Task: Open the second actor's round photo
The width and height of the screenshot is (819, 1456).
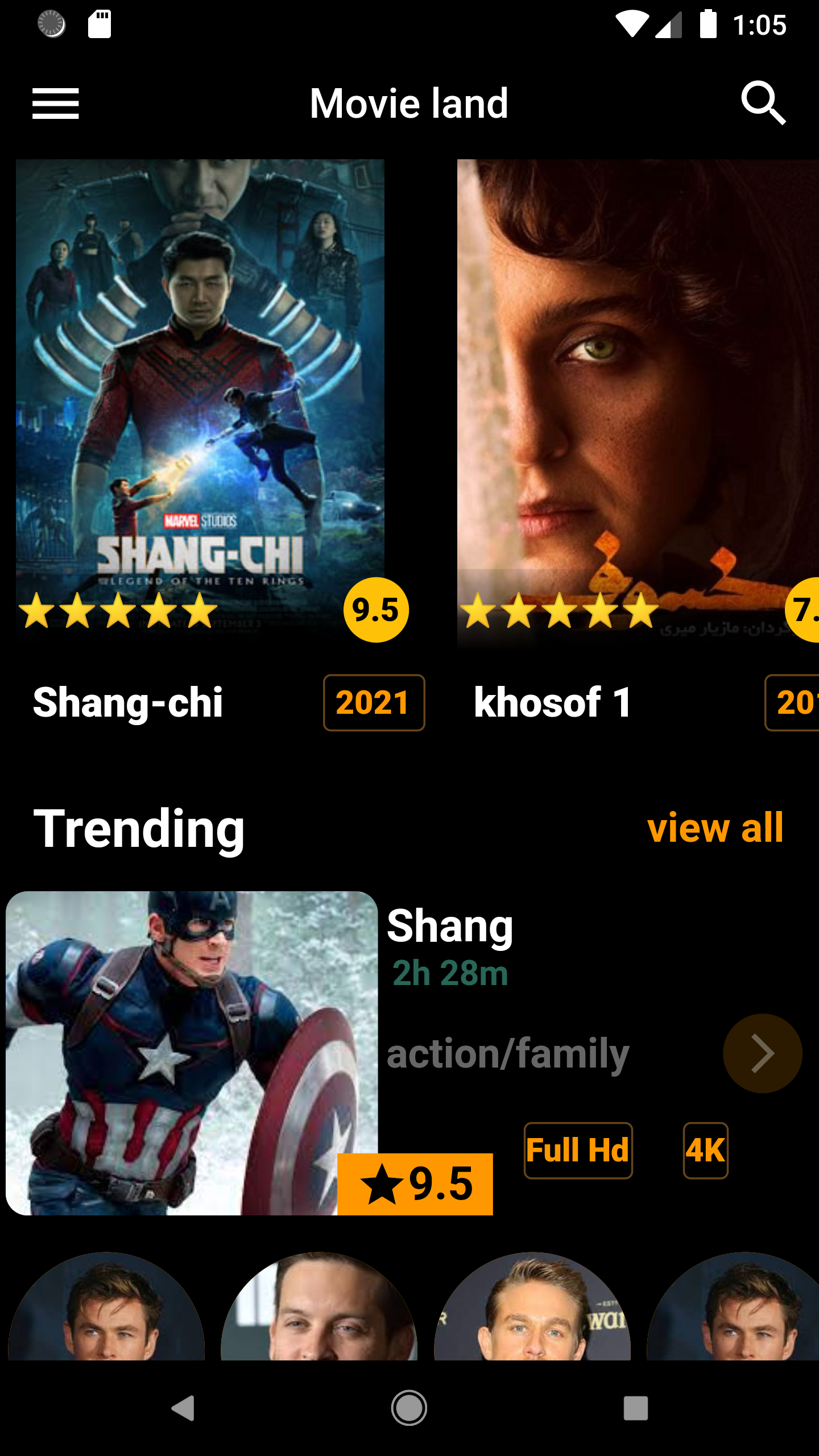Action: (x=319, y=1308)
